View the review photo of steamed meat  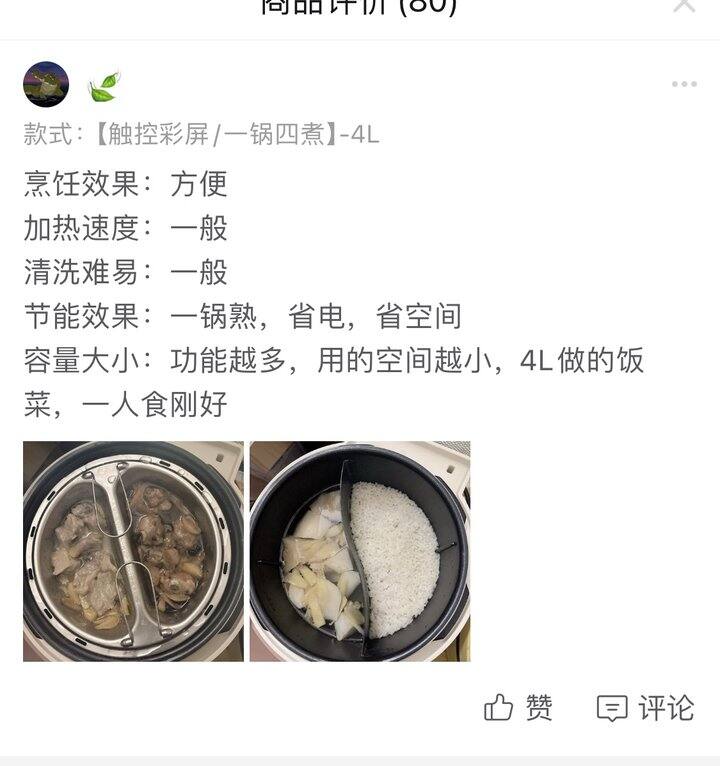point(133,551)
